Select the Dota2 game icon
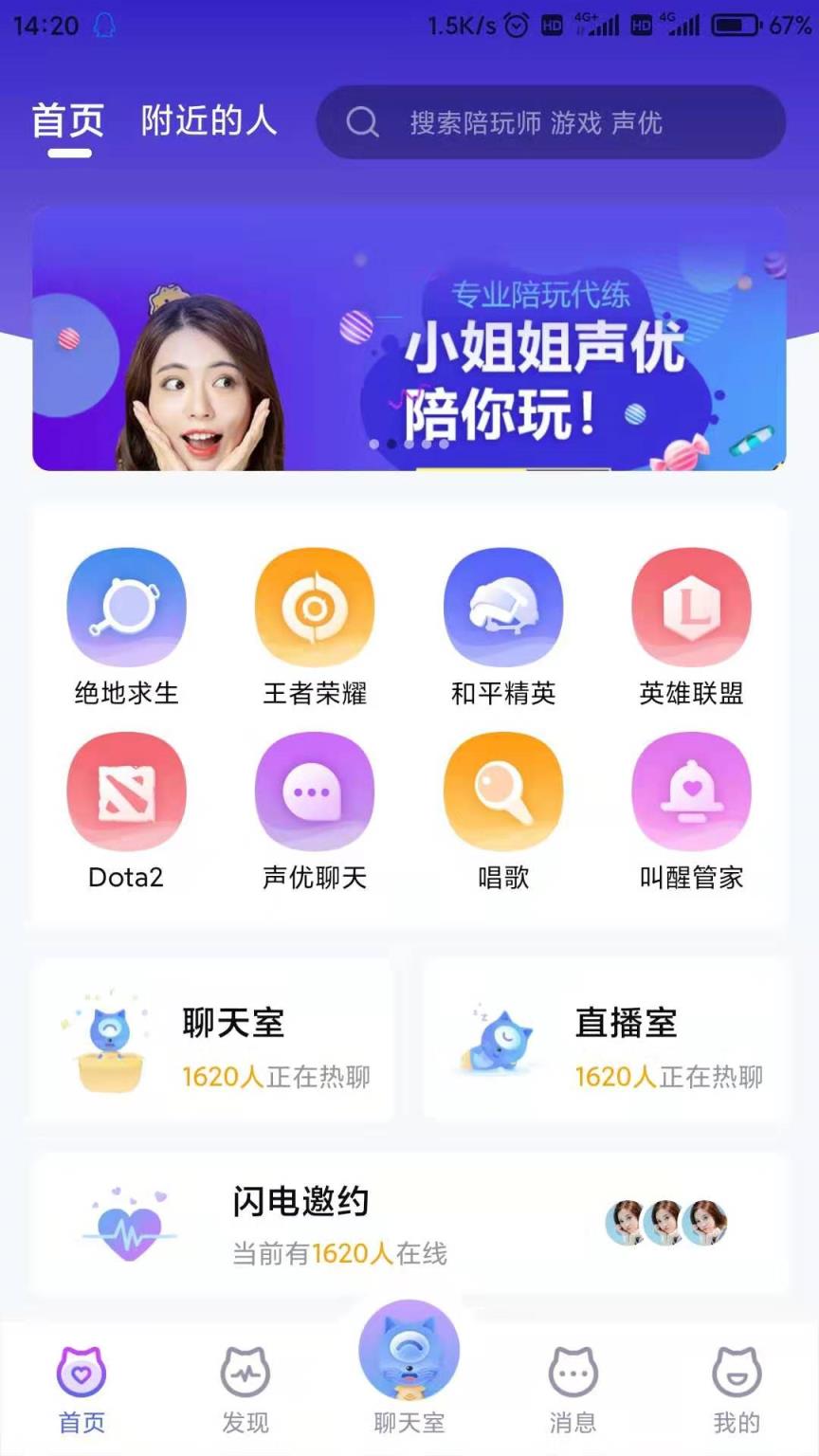Image resolution: width=819 pixels, height=1456 pixels. 126,791
